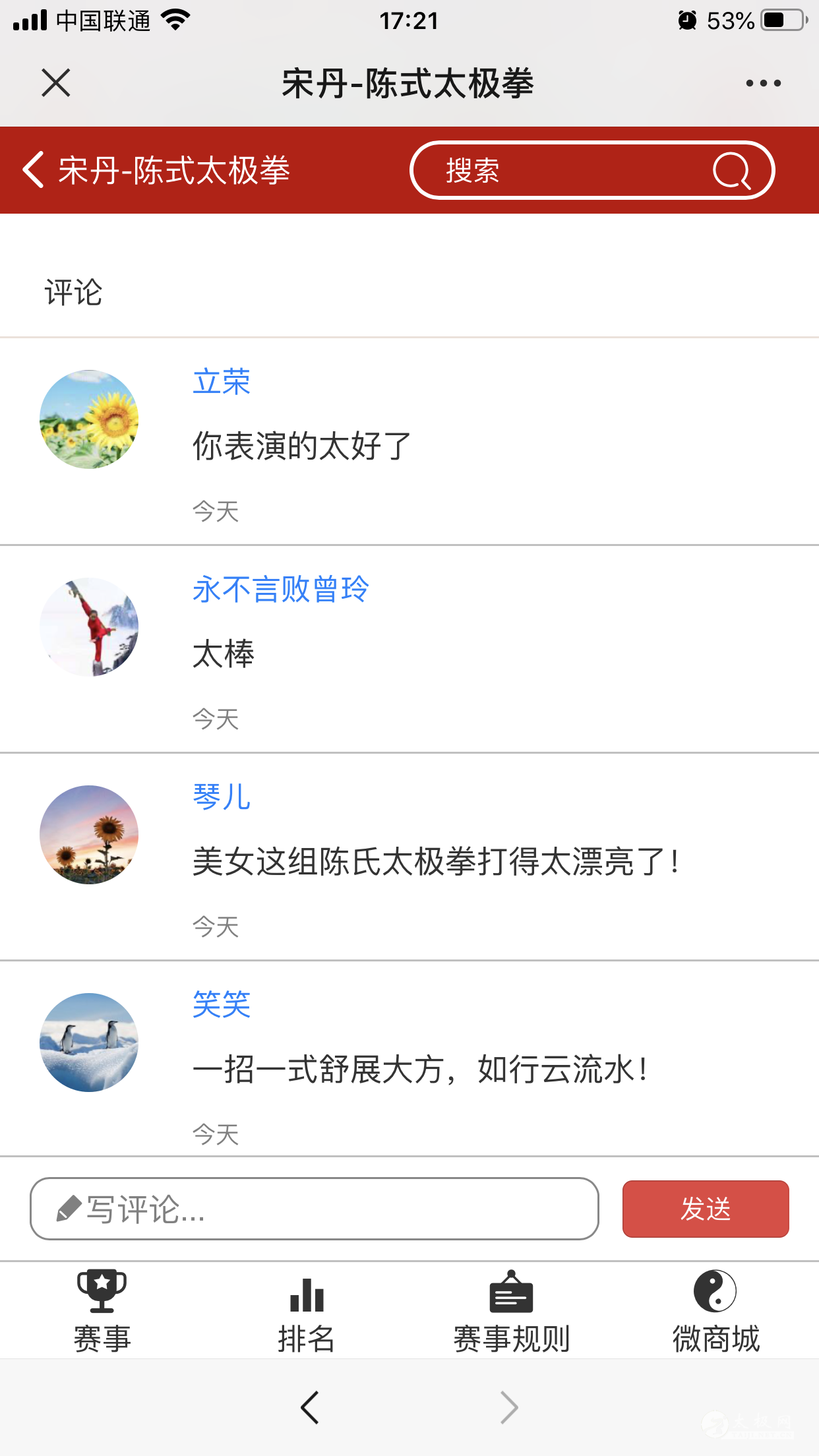Go back via the red header arrow

click(33, 170)
